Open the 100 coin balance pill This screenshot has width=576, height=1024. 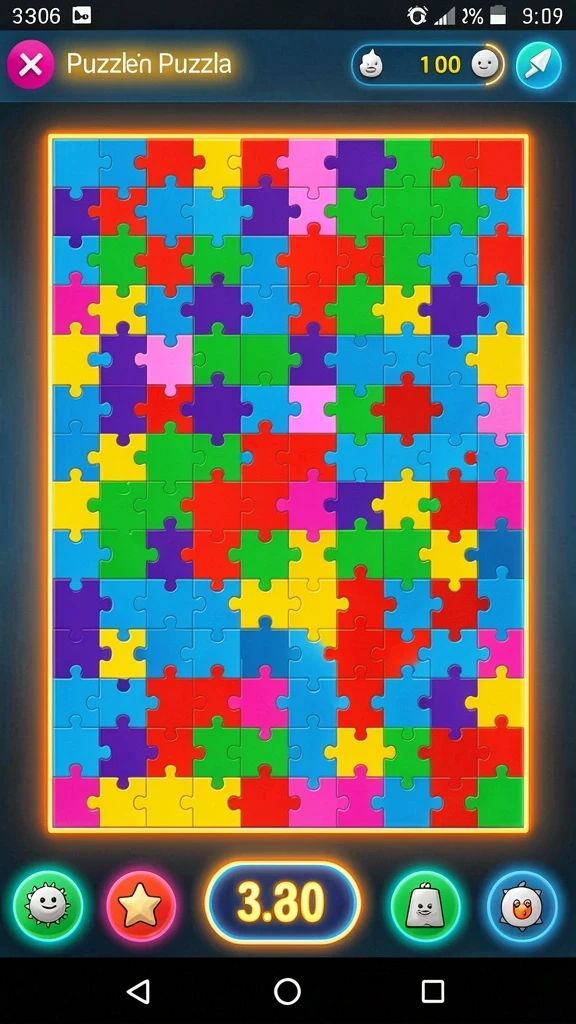tap(428, 65)
